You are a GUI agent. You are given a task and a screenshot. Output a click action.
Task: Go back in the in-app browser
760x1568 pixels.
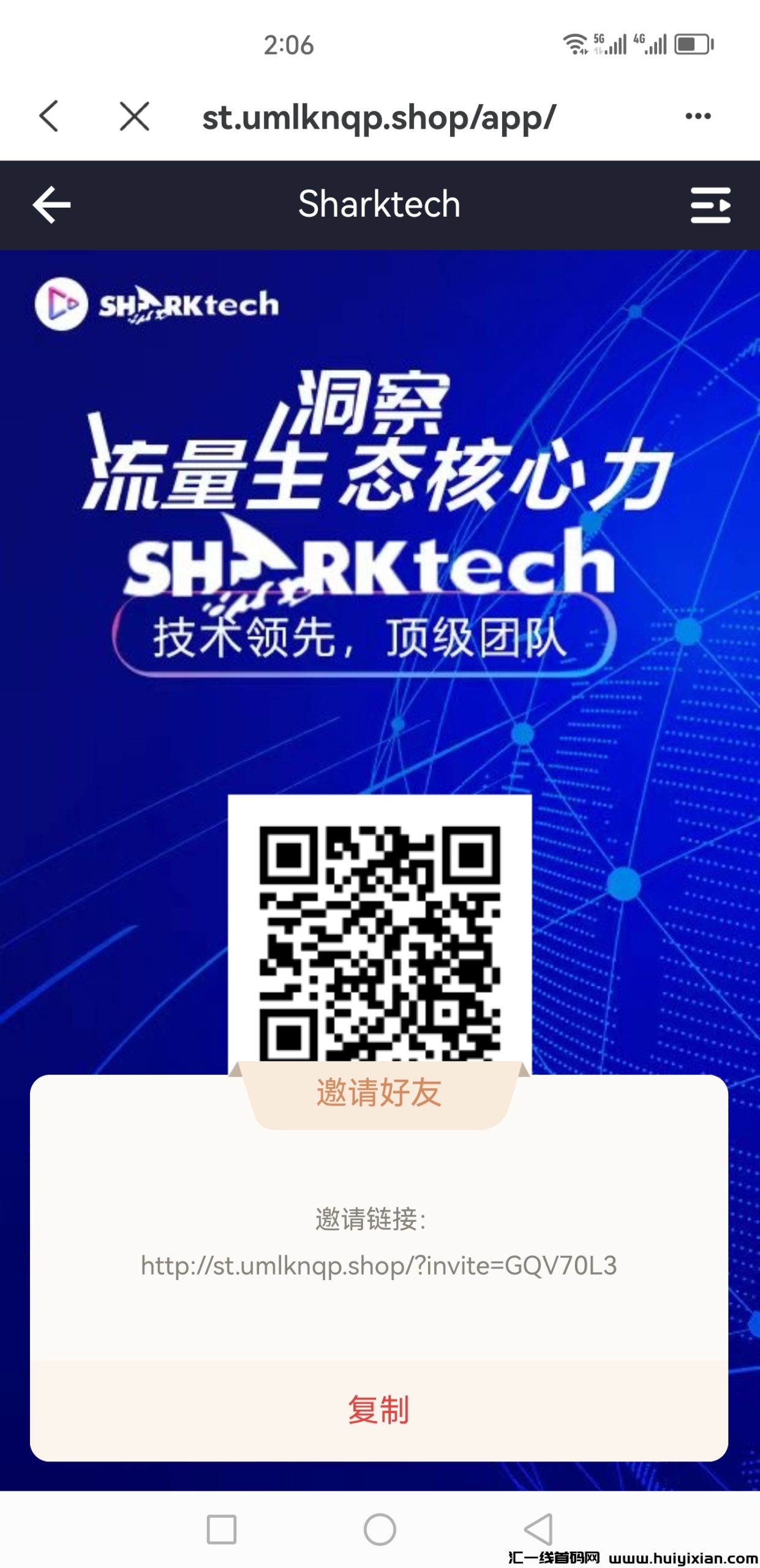click(49, 116)
